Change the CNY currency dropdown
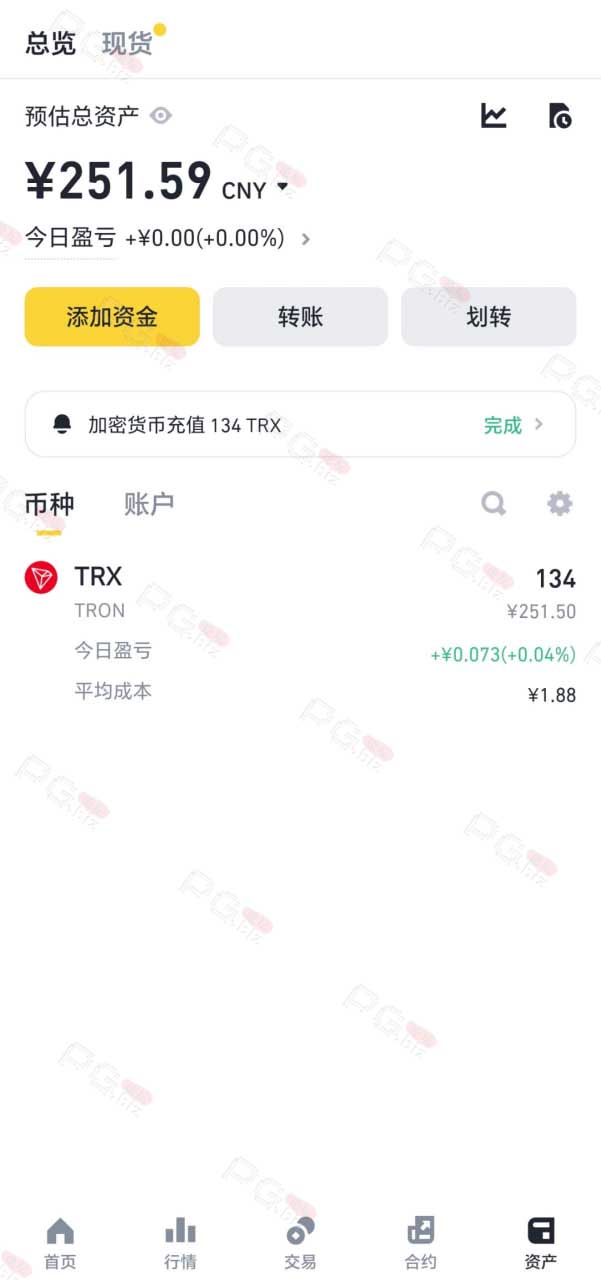The image size is (601, 1280). pyautogui.click(x=255, y=188)
